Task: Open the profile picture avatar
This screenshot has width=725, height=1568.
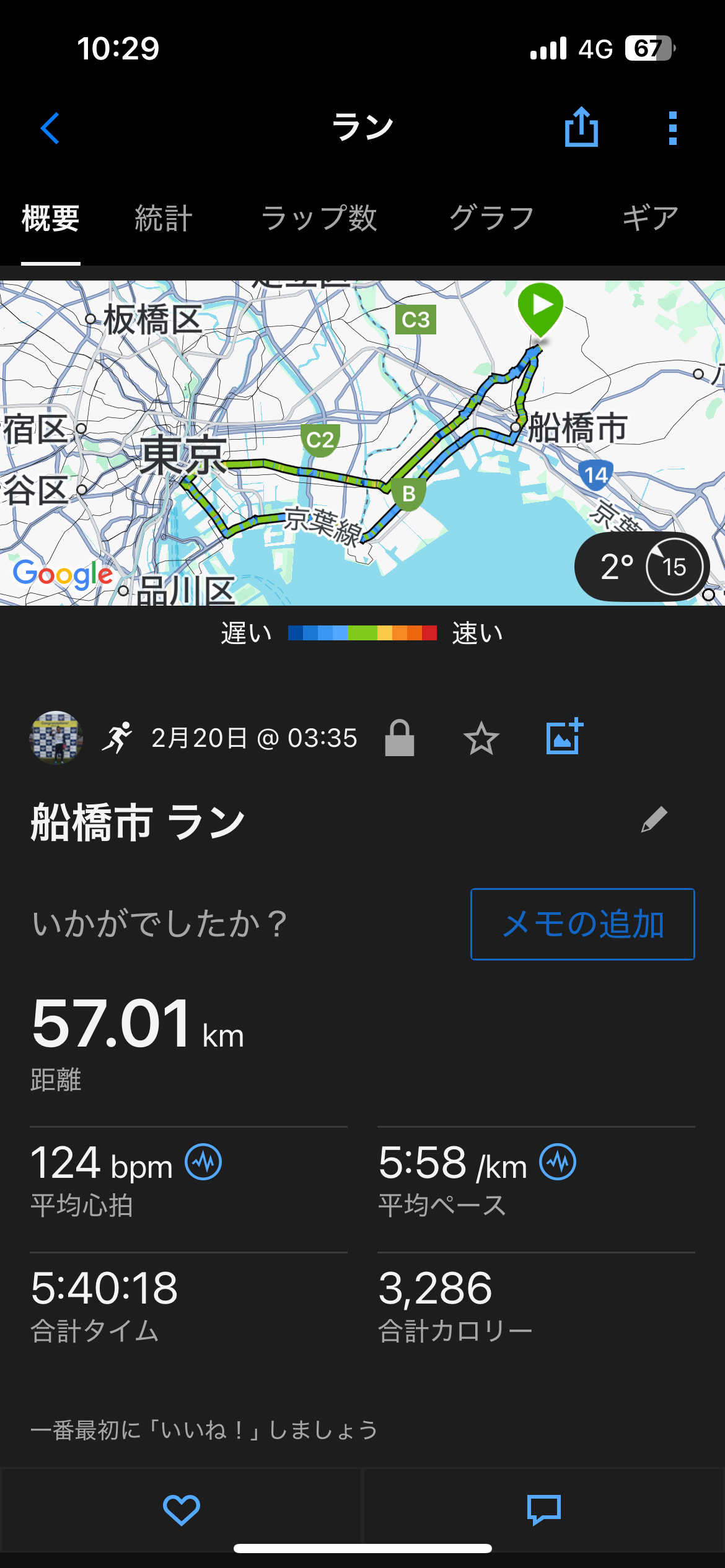Action: point(56,737)
